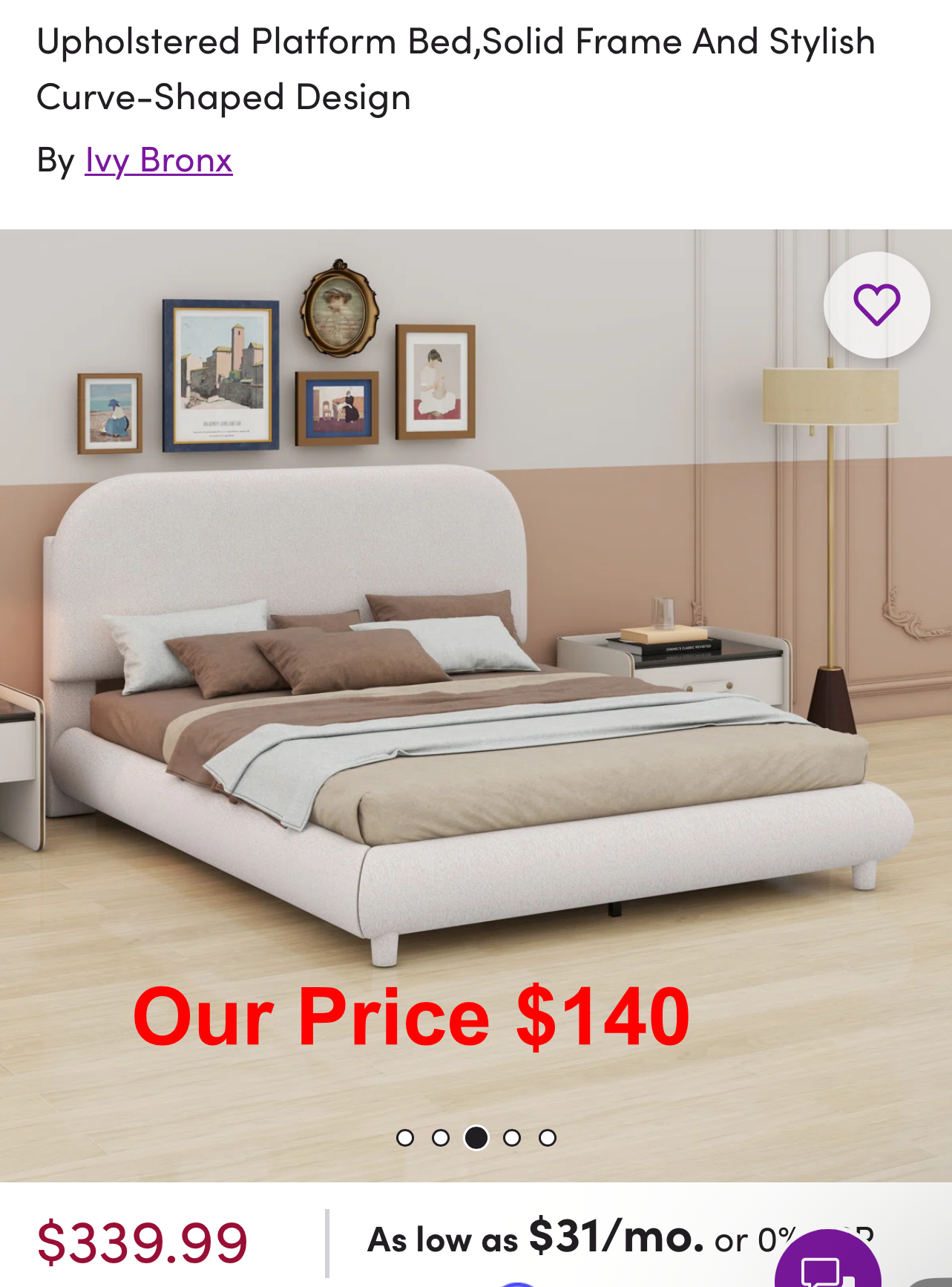This screenshot has width=952, height=1287.
Task: Save the bed to favorites with the heart
Action: click(x=876, y=305)
